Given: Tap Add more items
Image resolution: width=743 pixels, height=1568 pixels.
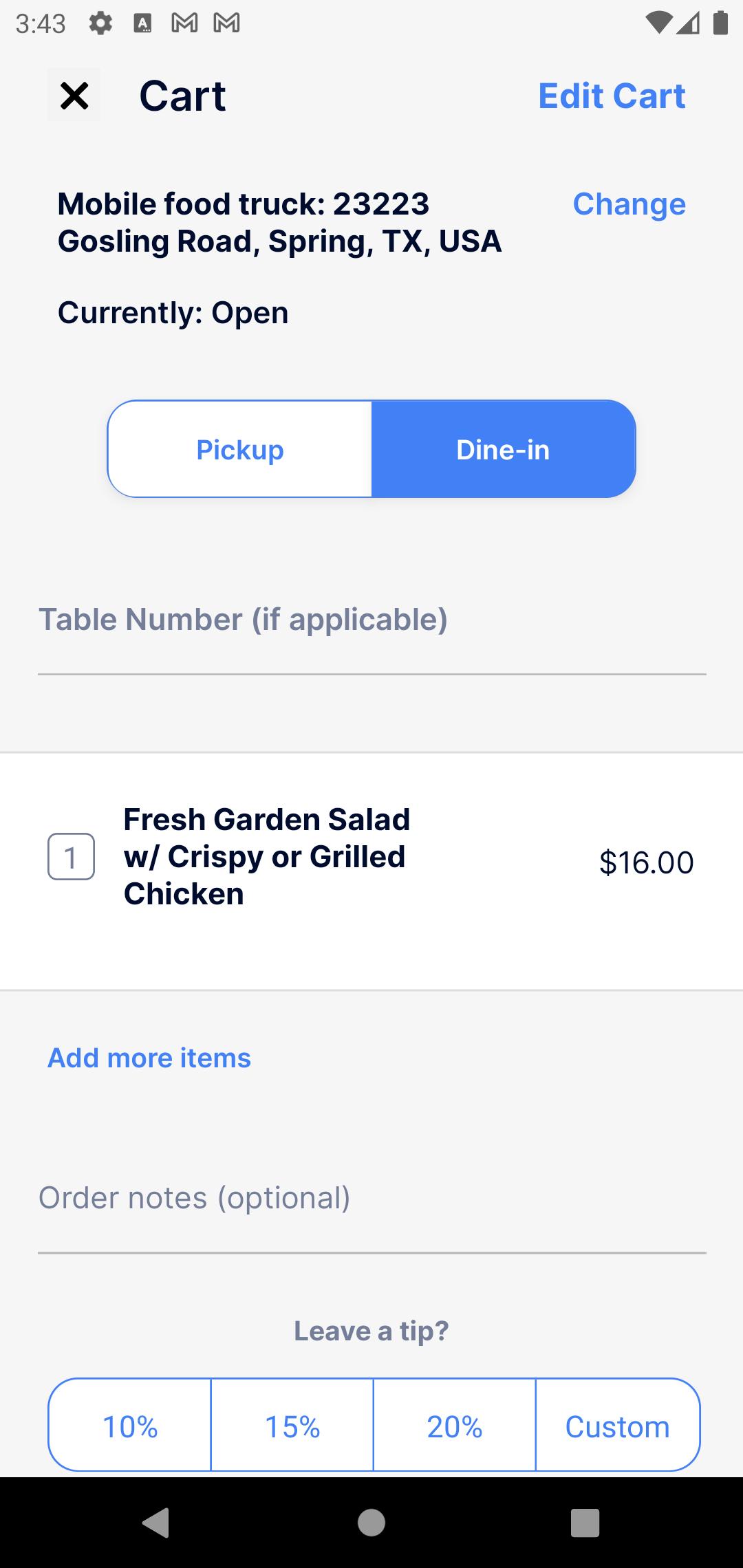Looking at the screenshot, I should 149,1058.
